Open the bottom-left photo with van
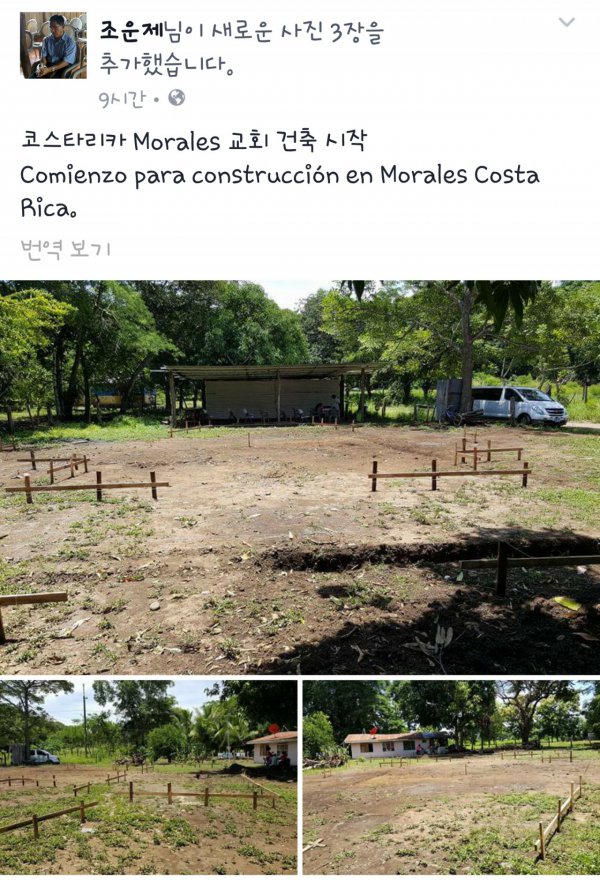The width and height of the screenshot is (600, 880). coord(148,777)
